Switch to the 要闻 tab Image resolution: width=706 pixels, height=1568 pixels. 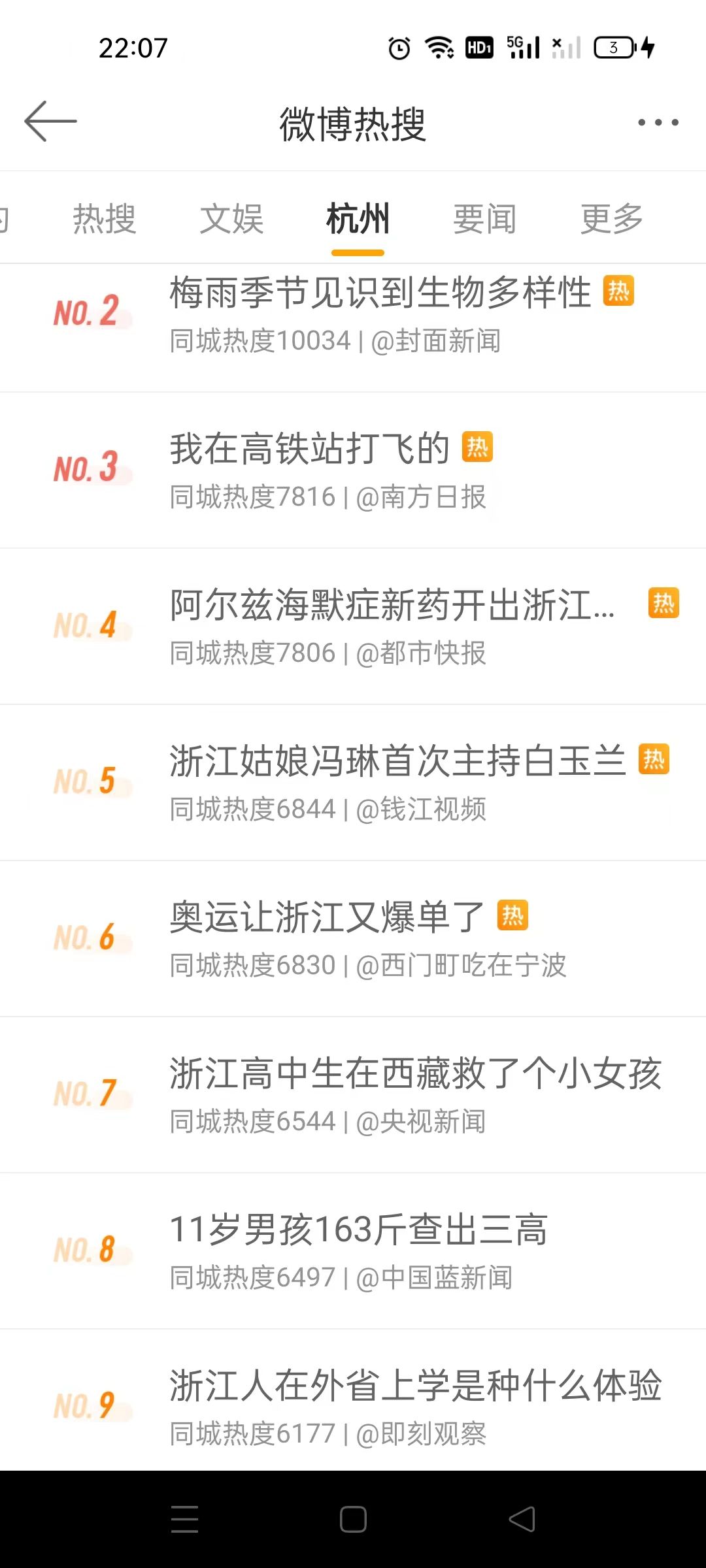point(484,218)
